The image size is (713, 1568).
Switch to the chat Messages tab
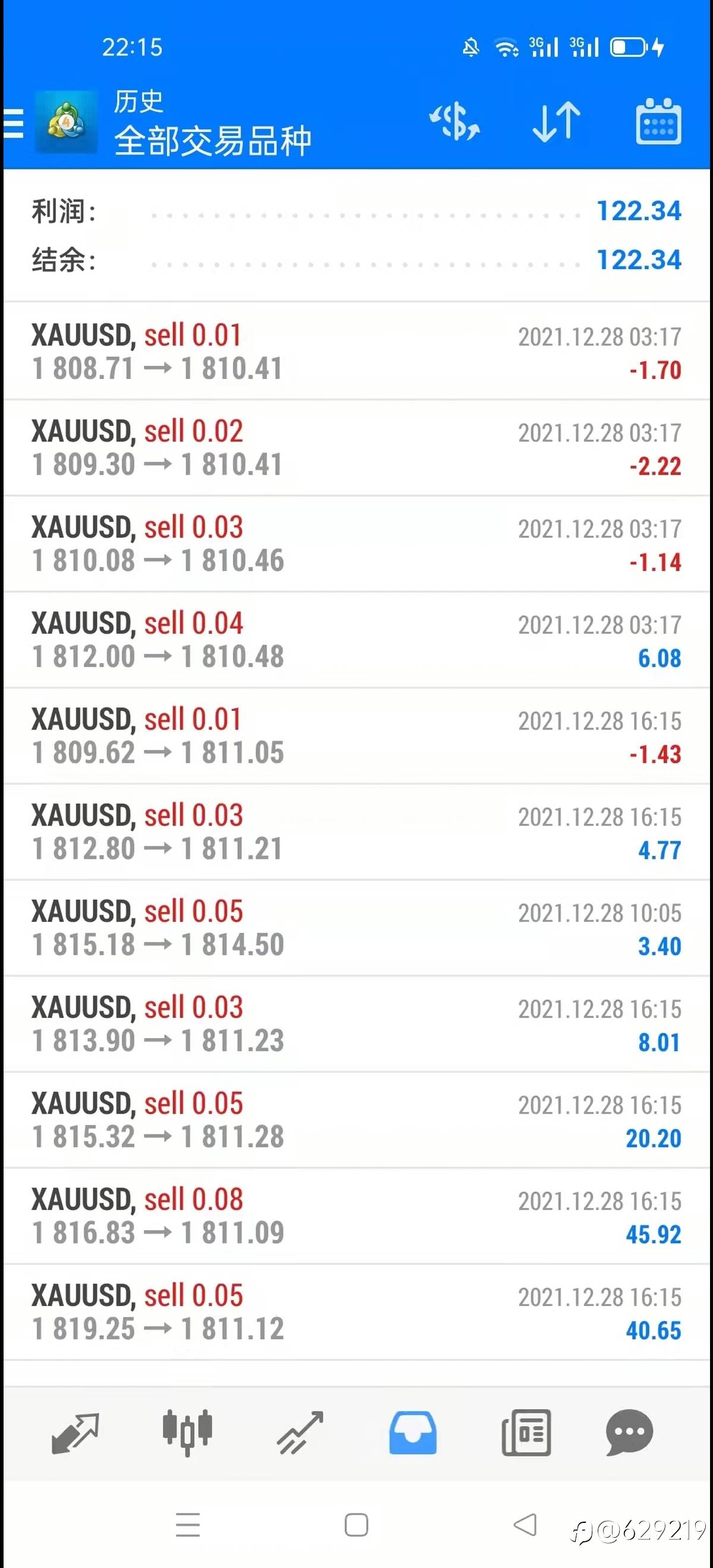(629, 1433)
